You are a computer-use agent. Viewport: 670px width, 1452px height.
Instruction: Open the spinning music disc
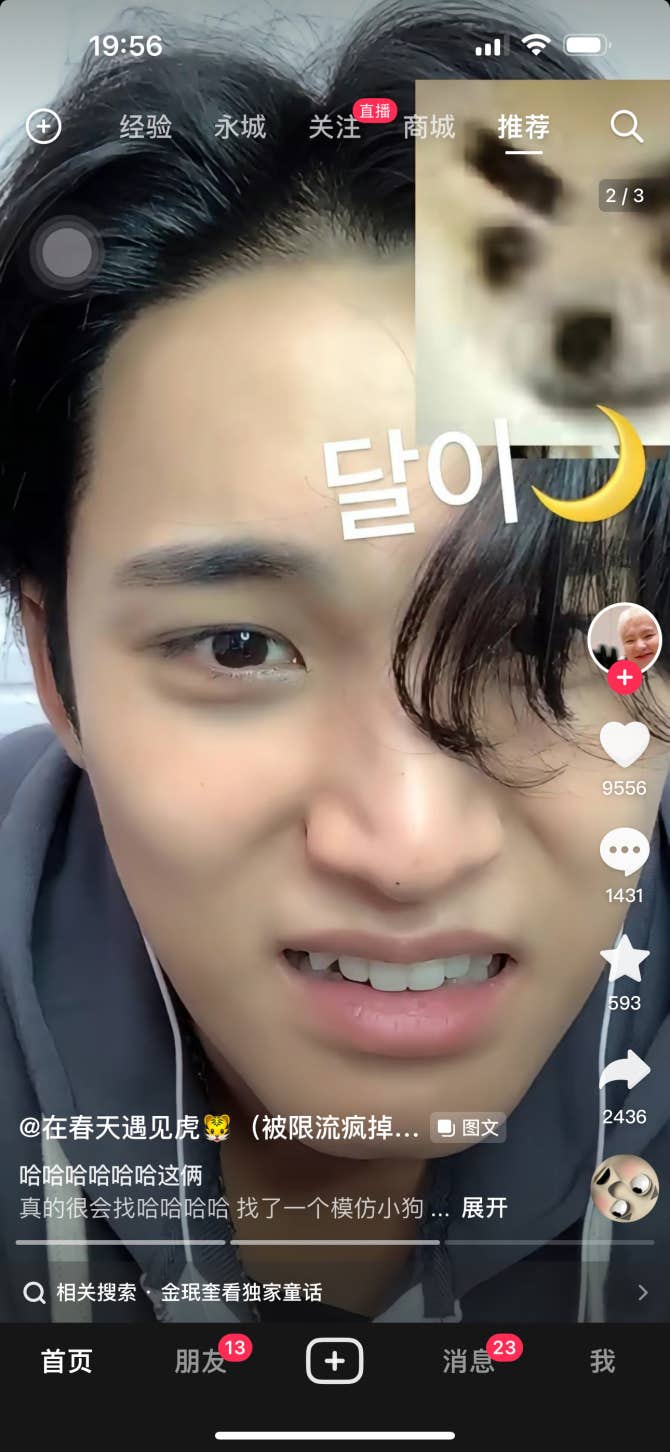pos(625,1188)
